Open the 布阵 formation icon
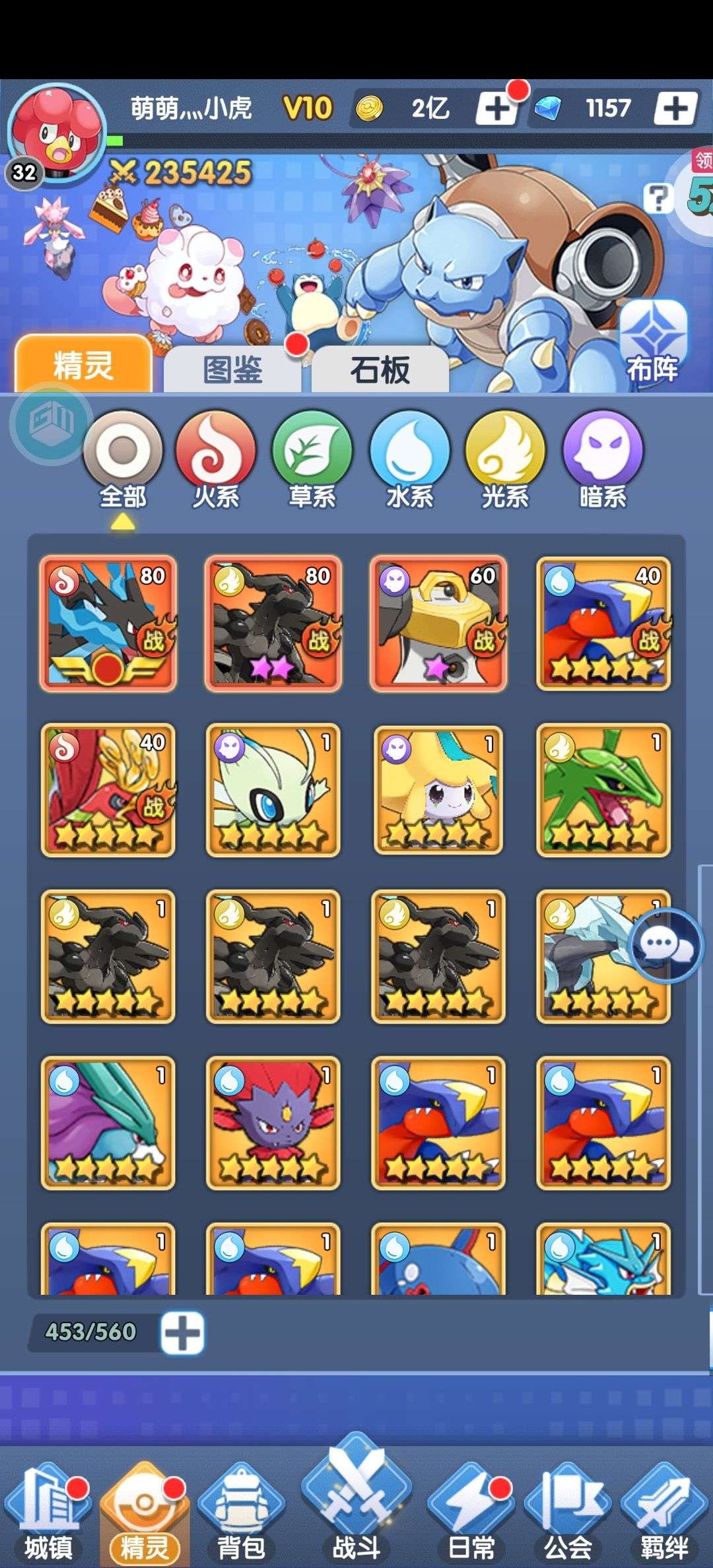 [x=654, y=343]
